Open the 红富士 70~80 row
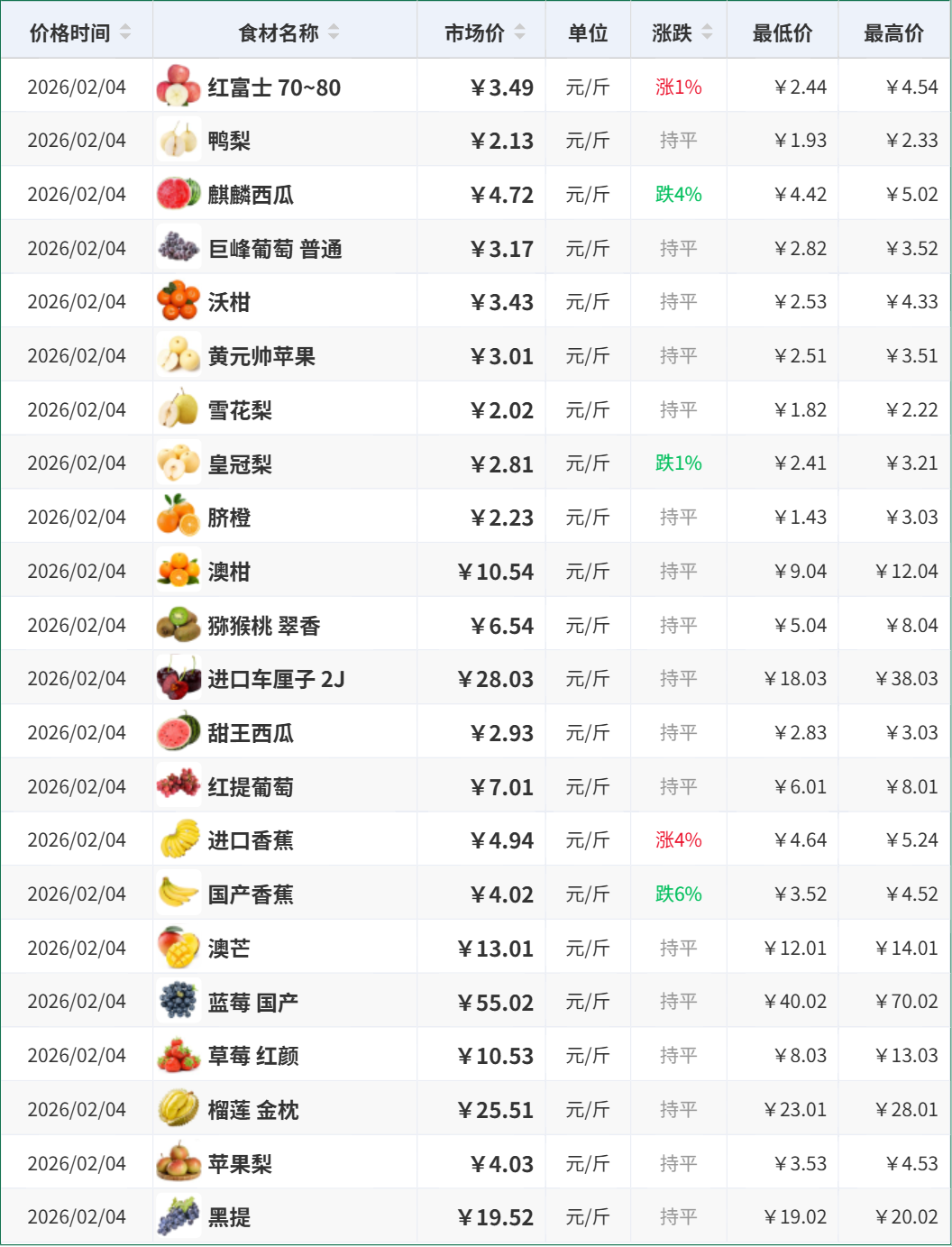Viewport: 952px width, 1247px height. [x=476, y=87]
